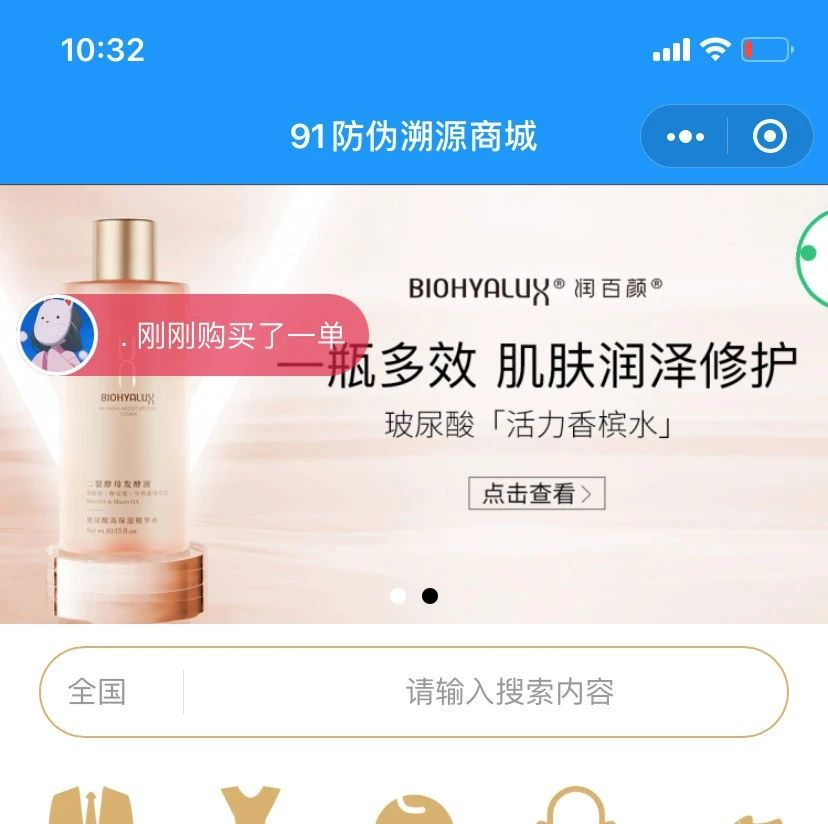Open the mini program more options menu
Viewport: 828px width, 824px height.
click(x=685, y=137)
